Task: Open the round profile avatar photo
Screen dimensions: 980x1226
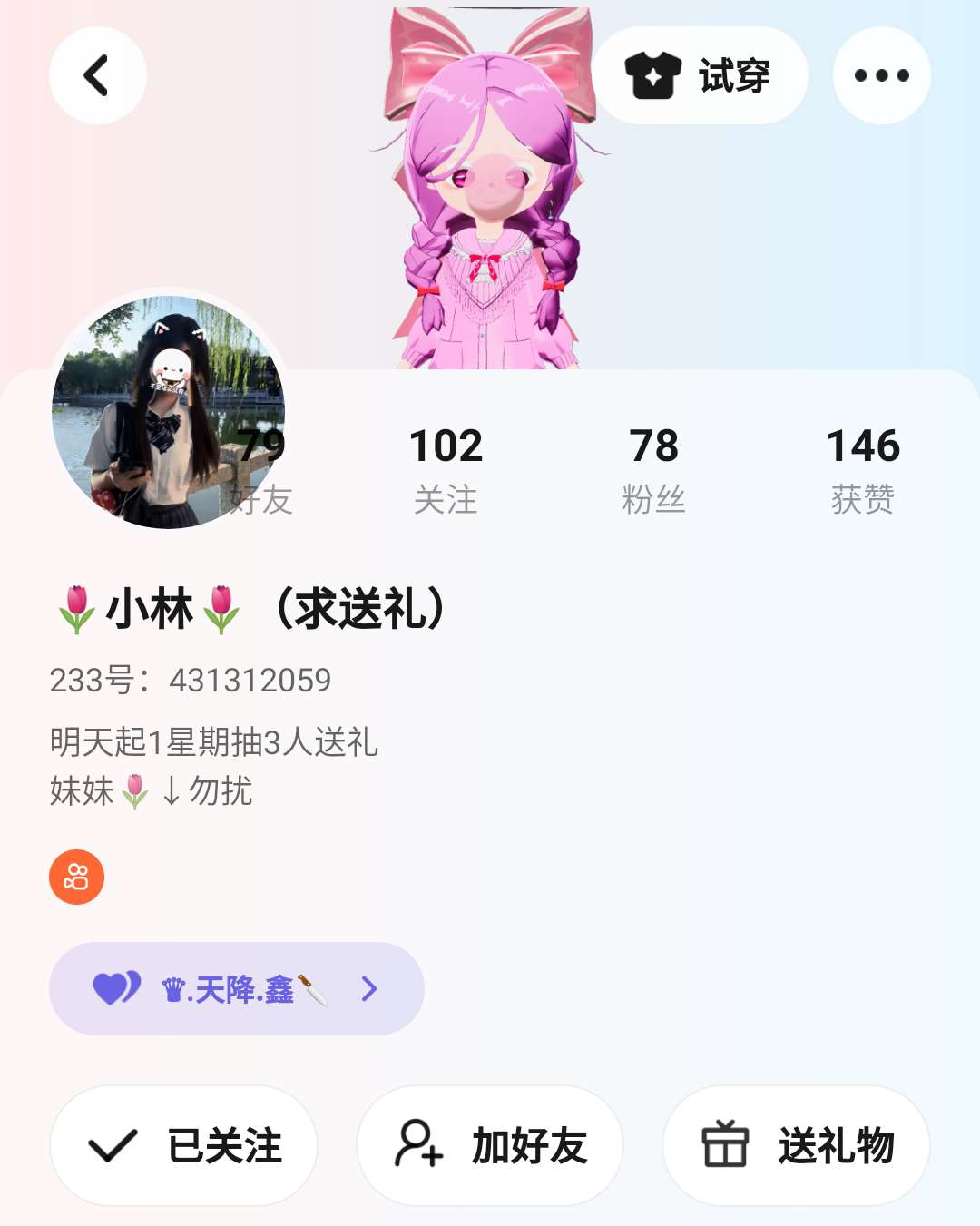Action: (x=169, y=412)
